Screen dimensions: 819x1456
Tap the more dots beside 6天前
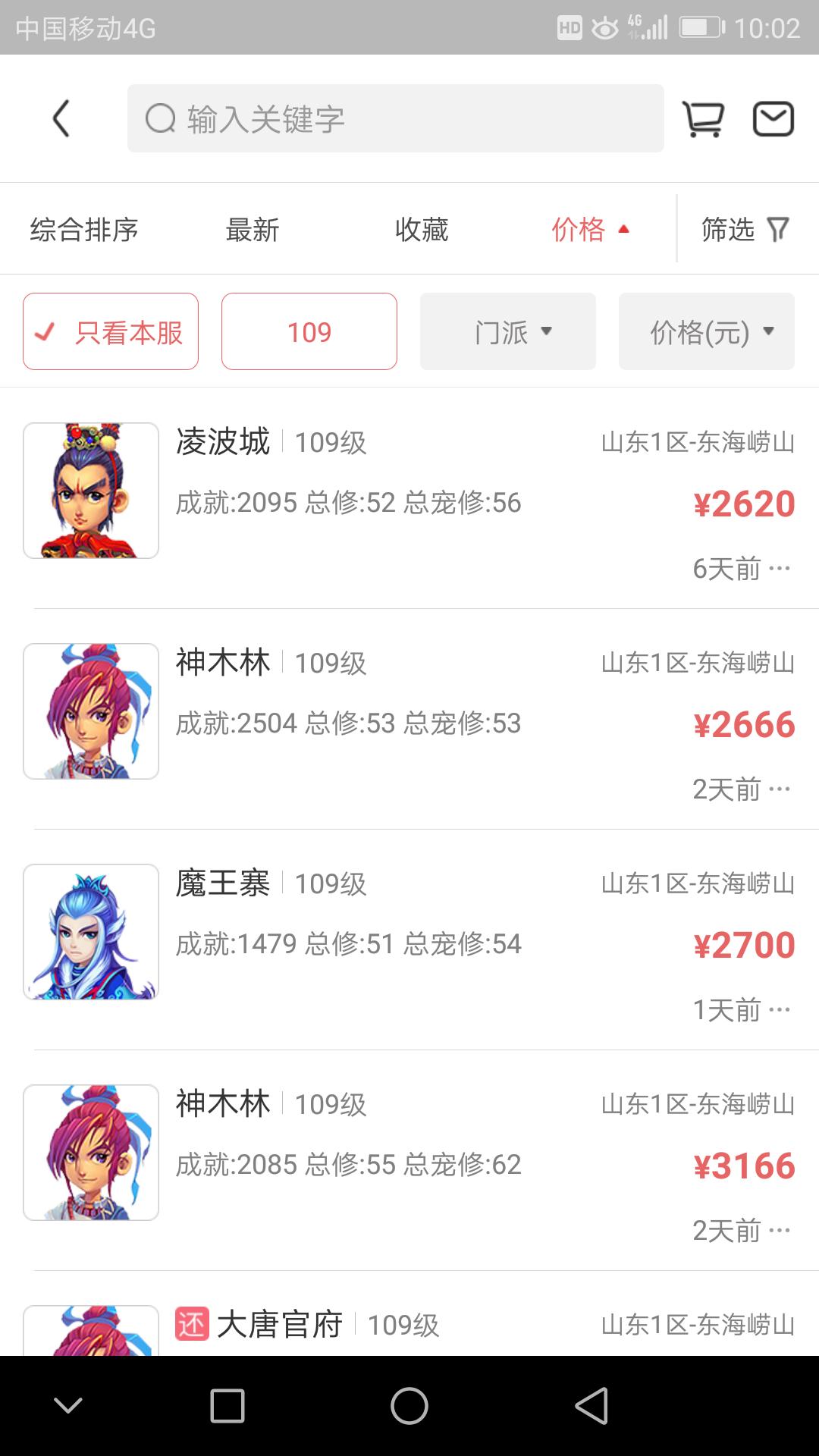coord(780,568)
